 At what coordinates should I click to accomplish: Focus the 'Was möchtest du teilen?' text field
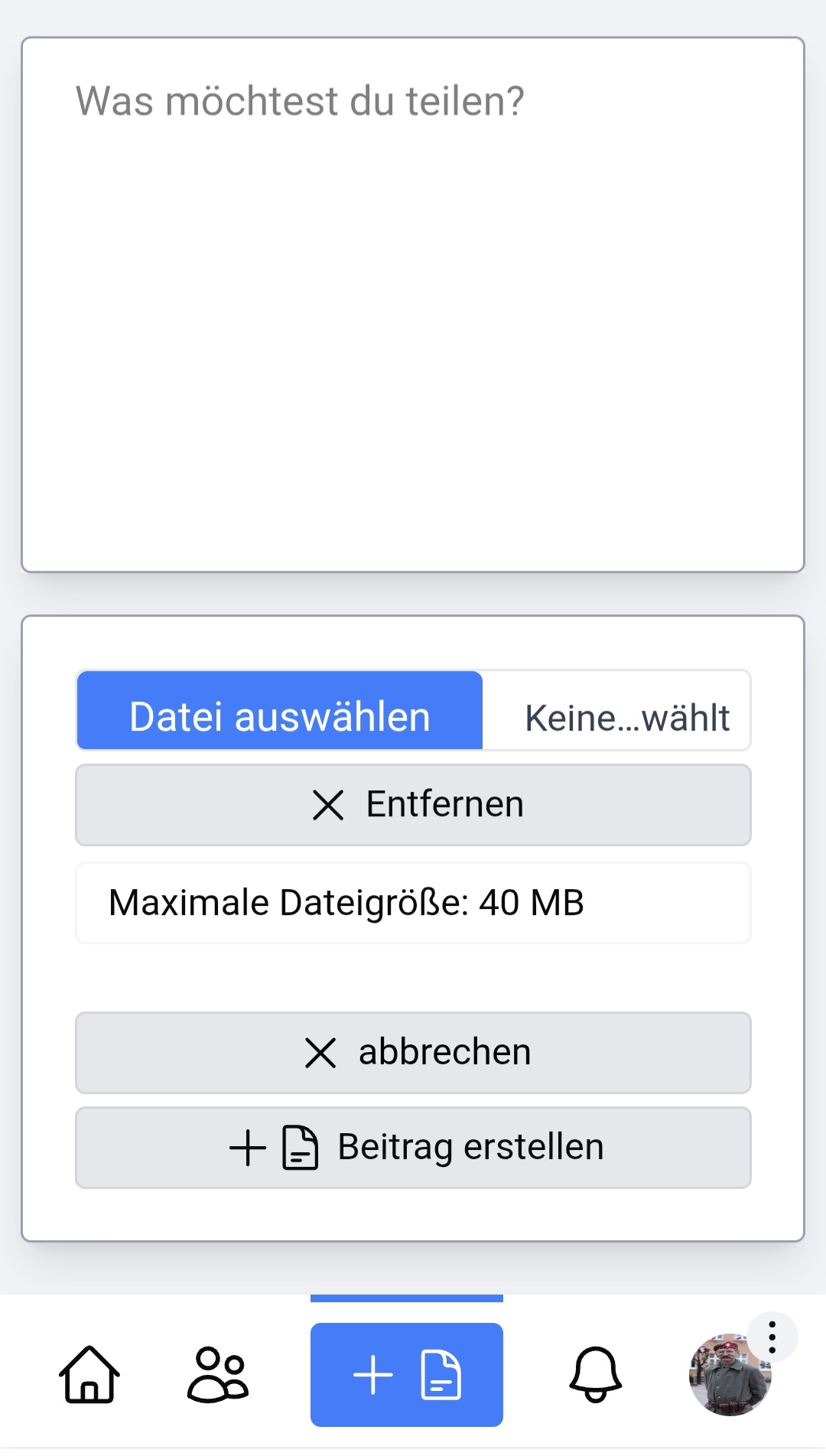point(413,305)
